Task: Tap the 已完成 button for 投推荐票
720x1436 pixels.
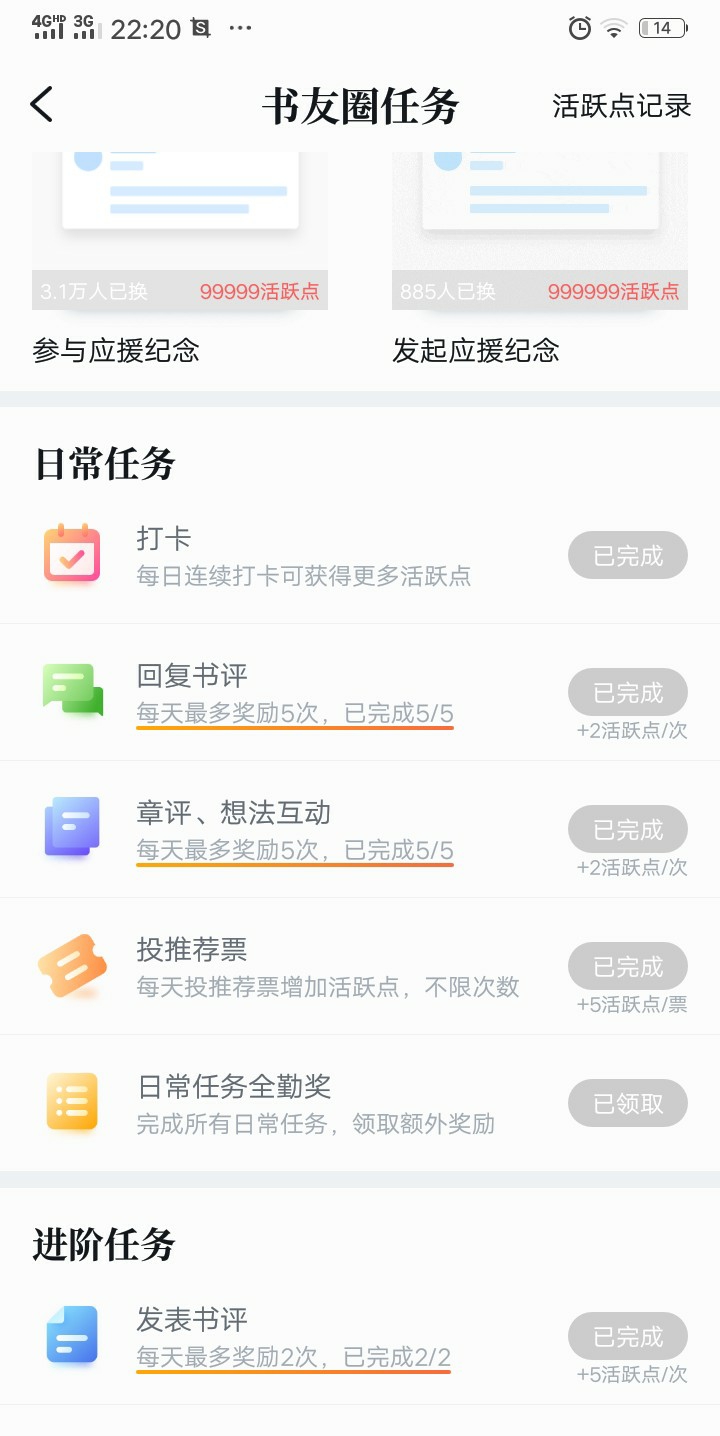Action: click(x=628, y=967)
